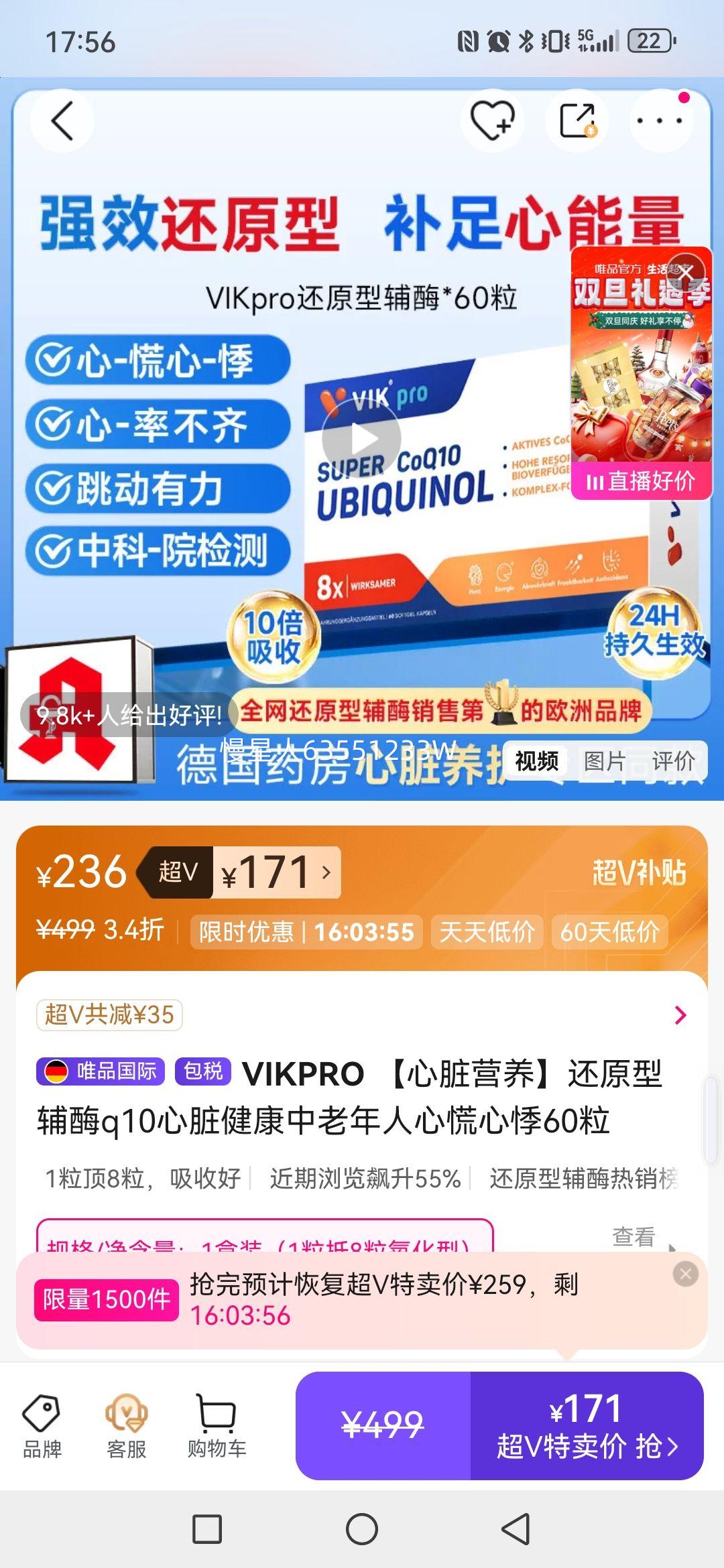724x1568 pixels.
Task: Play the product video
Action: pyautogui.click(x=362, y=439)
